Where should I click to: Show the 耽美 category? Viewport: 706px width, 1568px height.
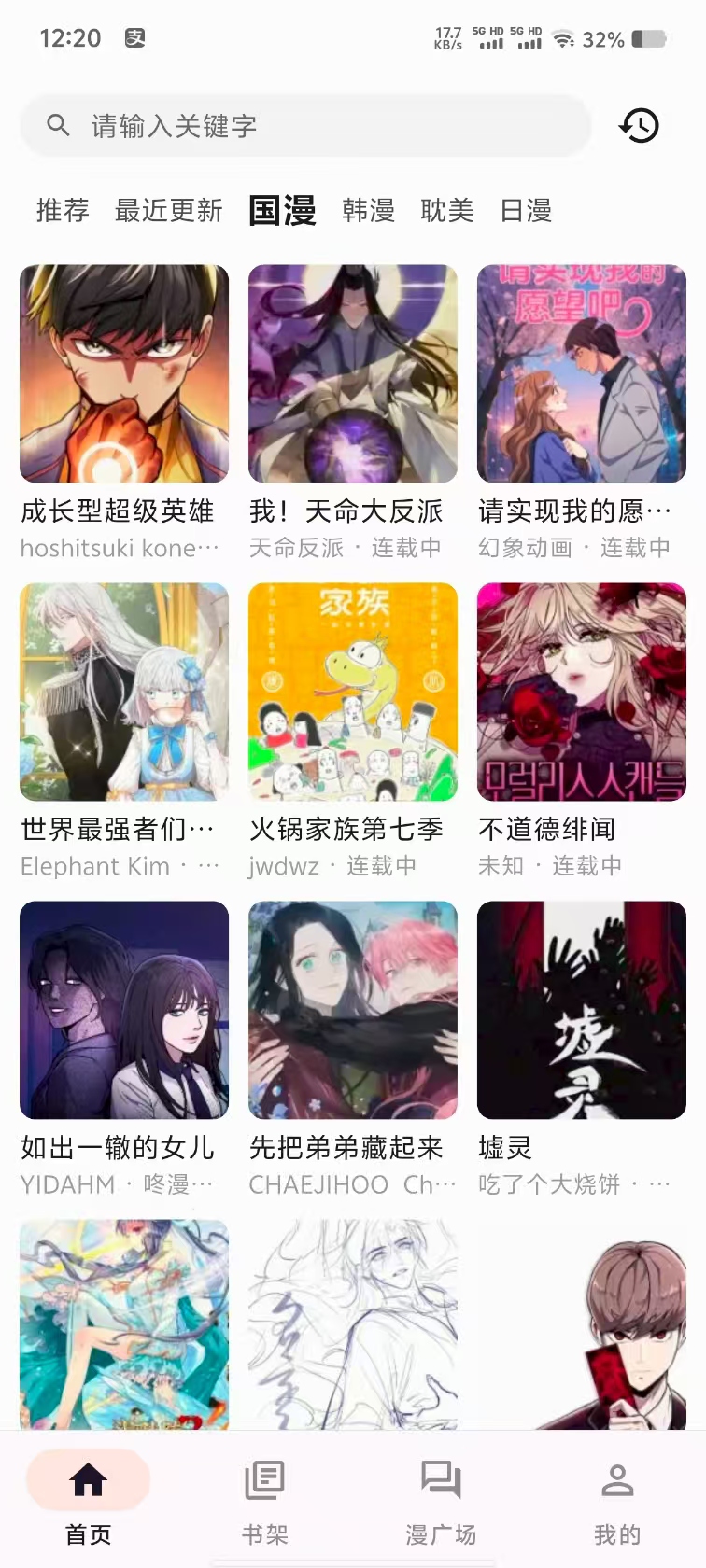click(446, 211)
